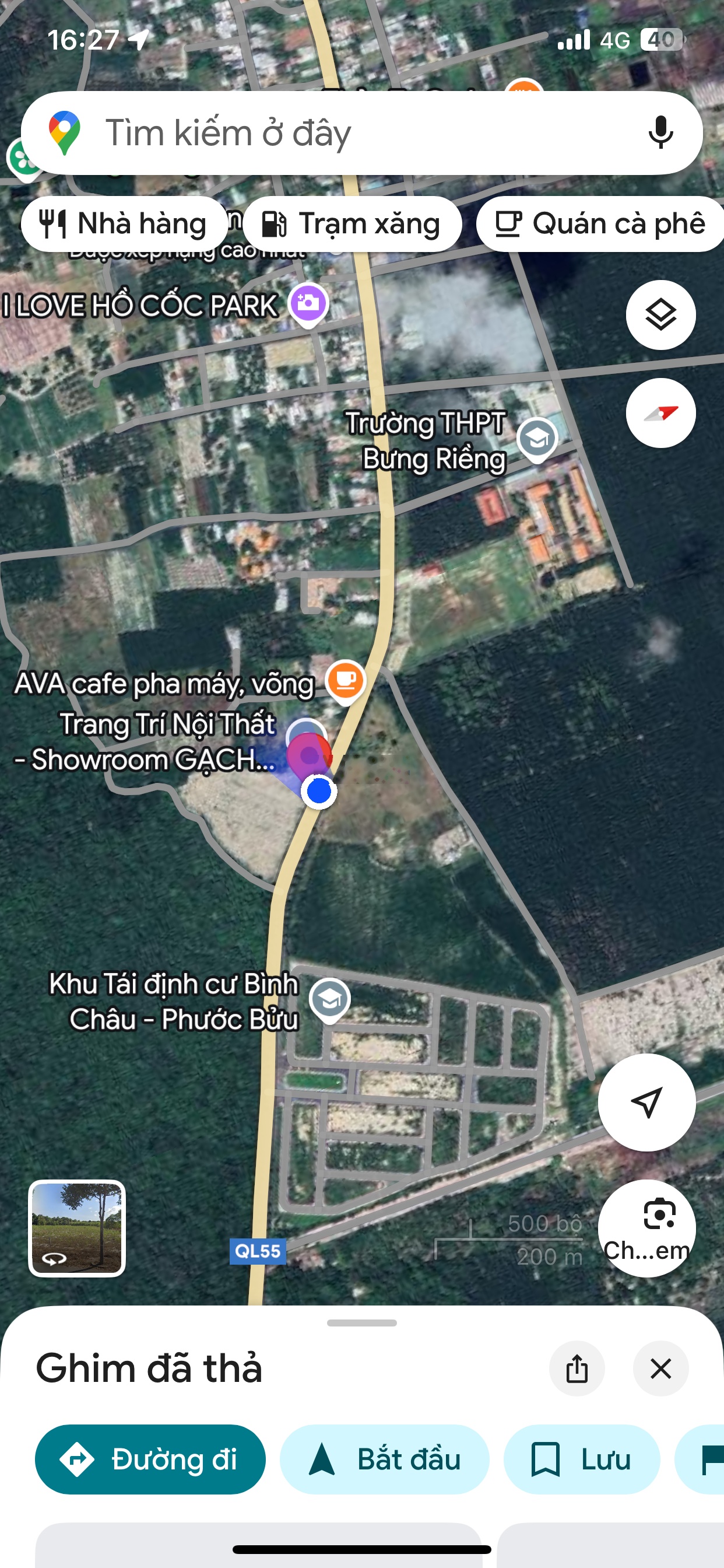724x1568 pixels.
Task: Start navigation with 'Bắt đầu'
Action: pyautogui.click(x=385, y=1459)
